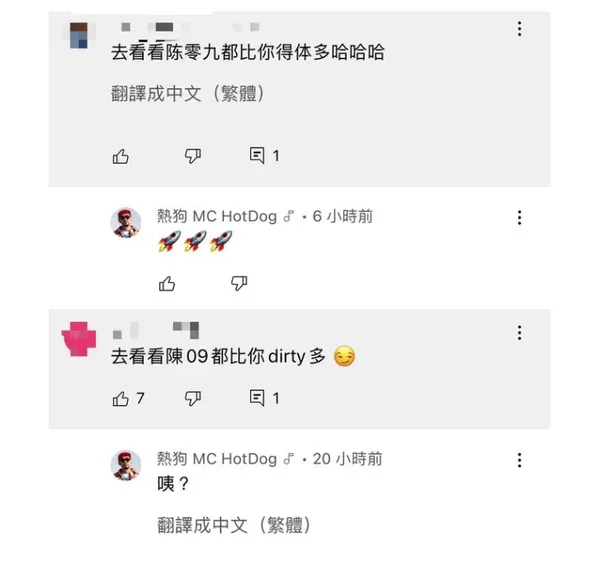Dislike MC HotDog's rocket emoji reply
The height and width of the screenshot is (566, 600).
click(x=239, y=284)
